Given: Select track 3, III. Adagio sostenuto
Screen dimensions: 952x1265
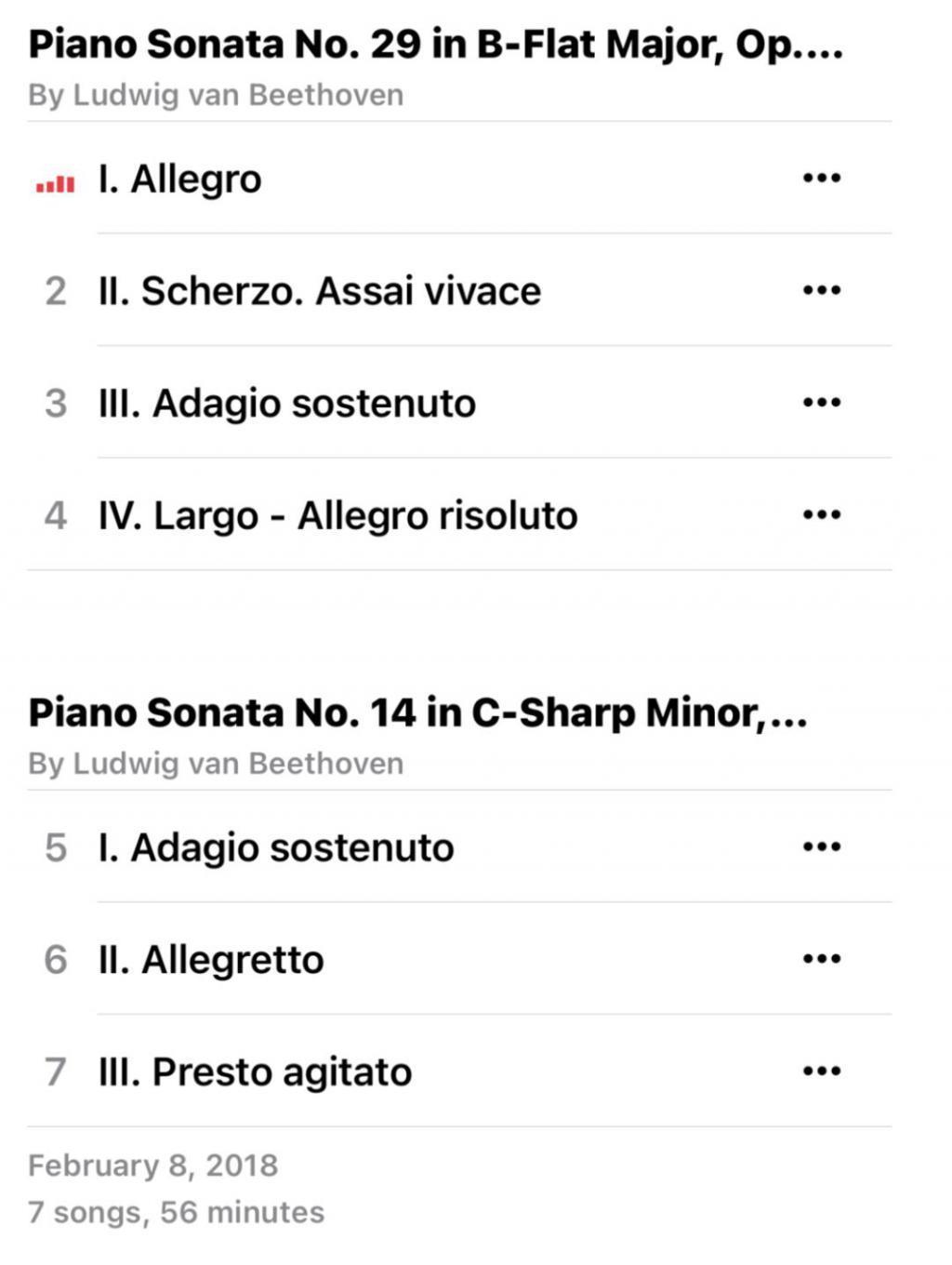Looking at the screenshot, I should tap(288, 402).
